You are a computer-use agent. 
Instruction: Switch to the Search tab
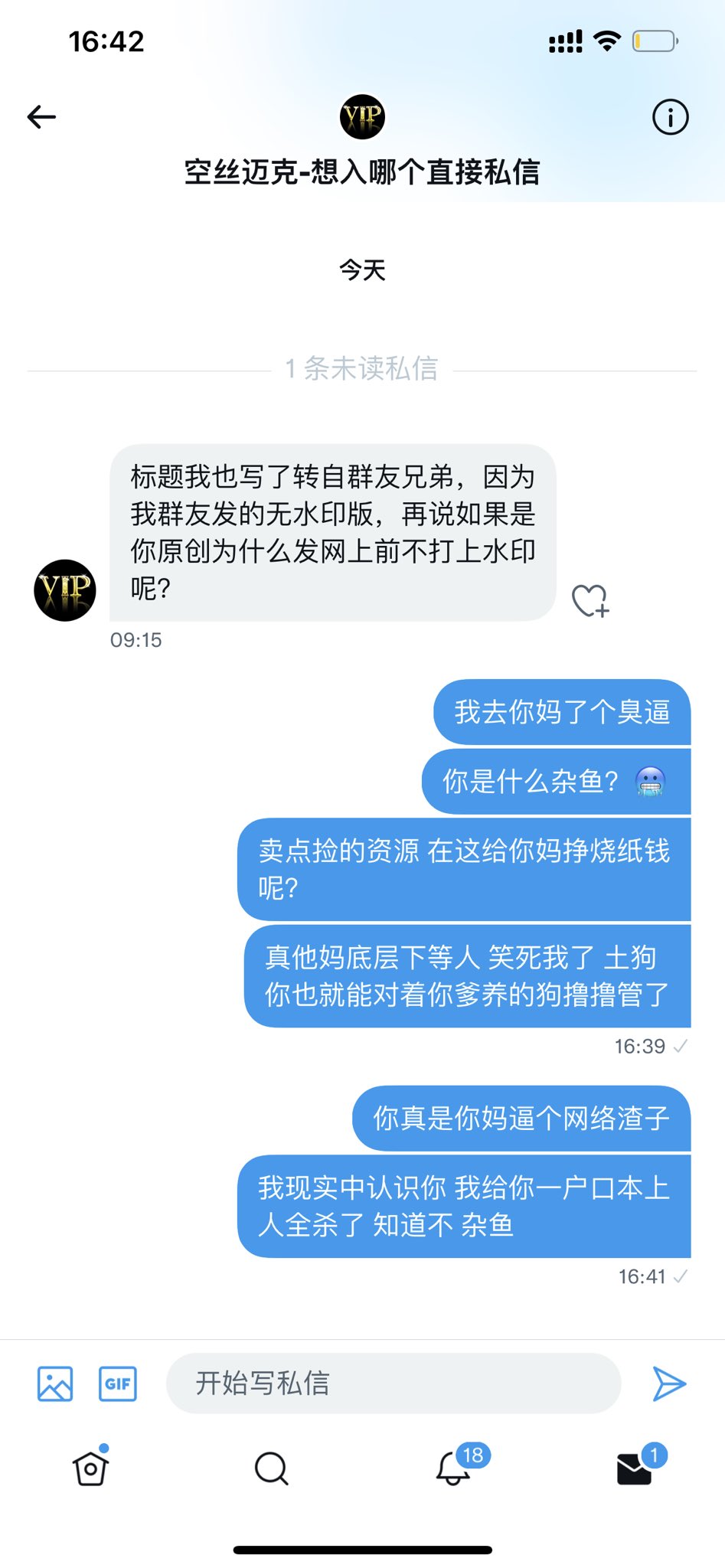pyautogui.click(x=271, y=1468)
